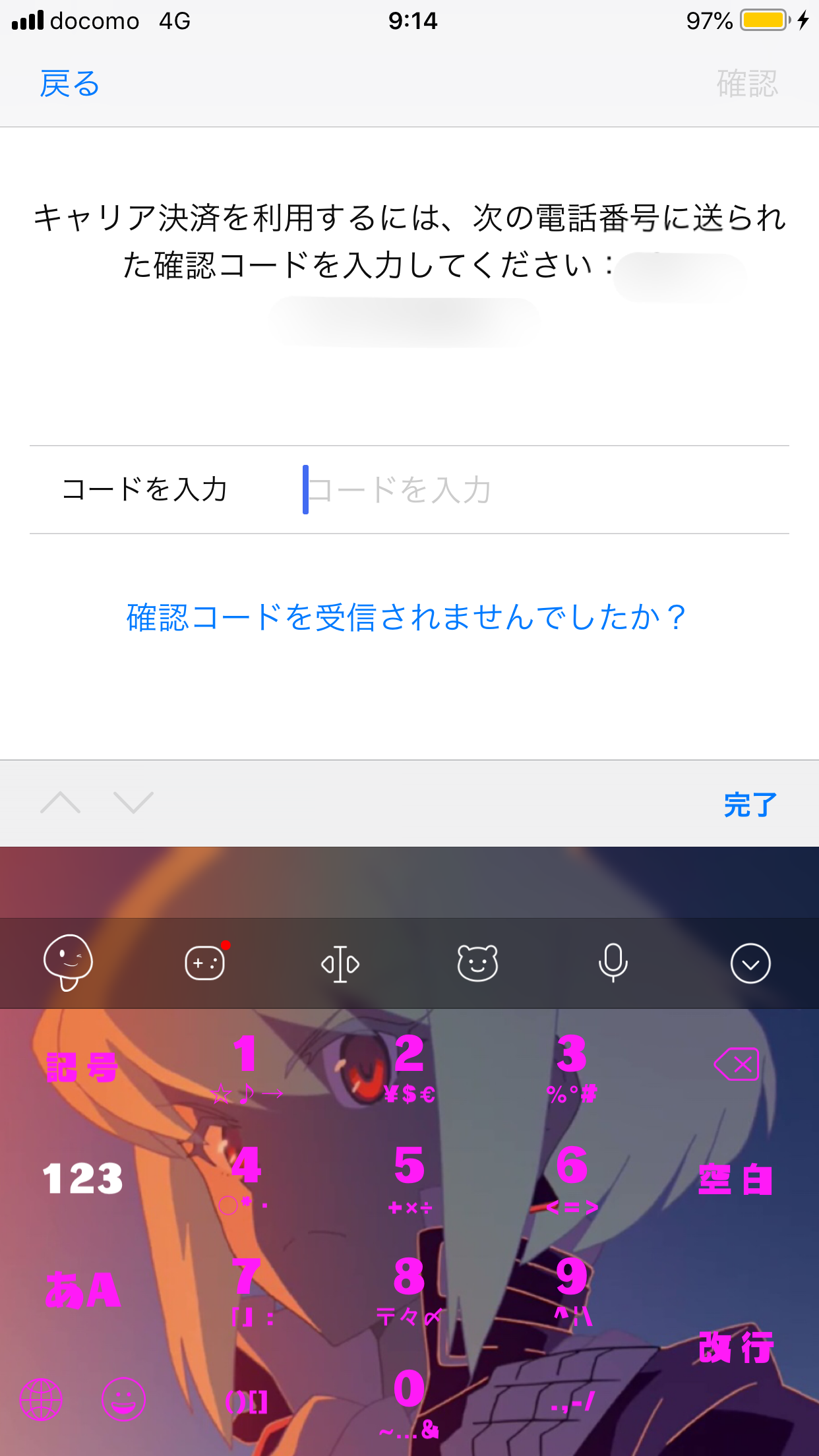Open emoji smiley key
Screen dimensions: 819x1456
(123, 1399)
